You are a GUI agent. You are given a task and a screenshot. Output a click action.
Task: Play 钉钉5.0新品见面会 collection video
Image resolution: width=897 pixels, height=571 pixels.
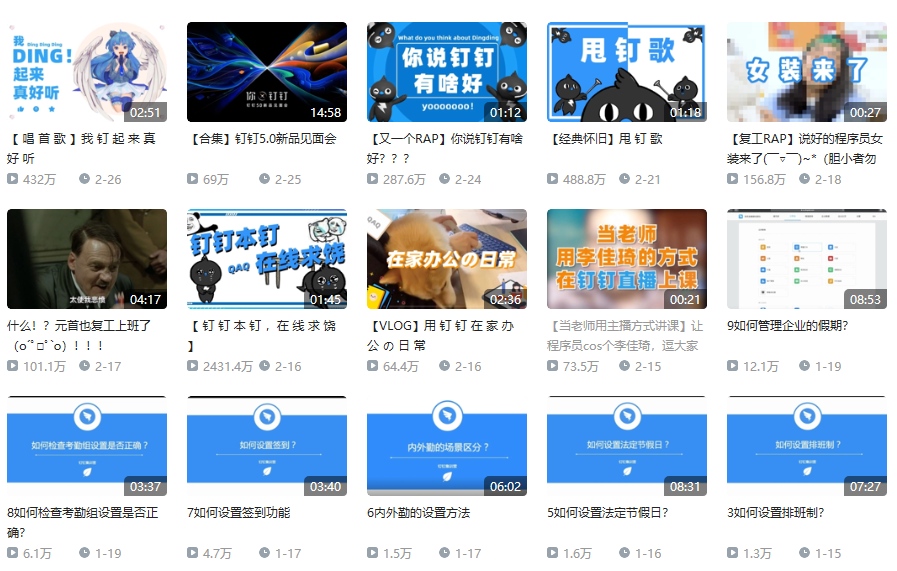(266, 72)
